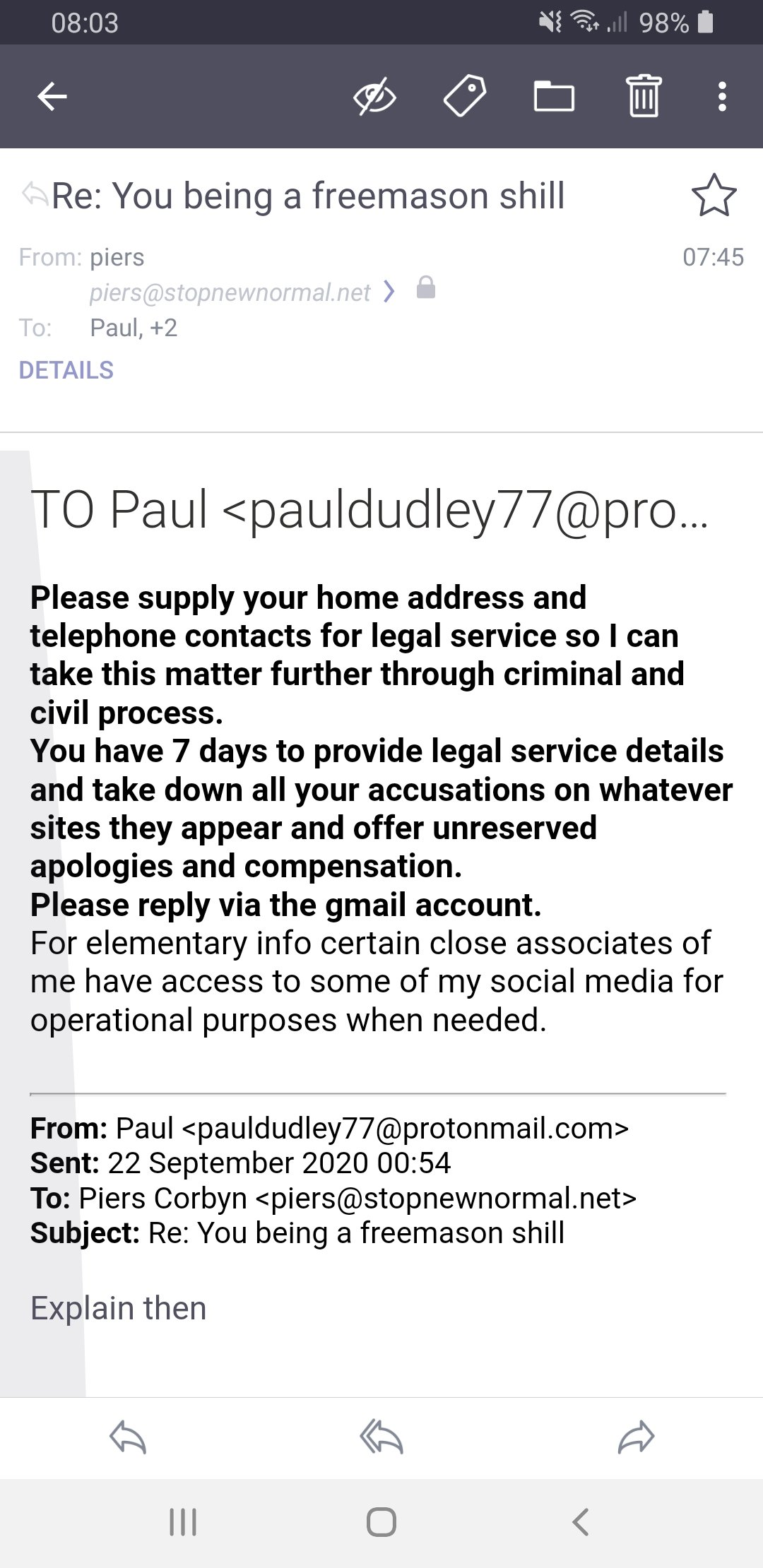Viewport: 763px width, 1568px height.
Task: Reply all to this email
Action: [381, 1437]
